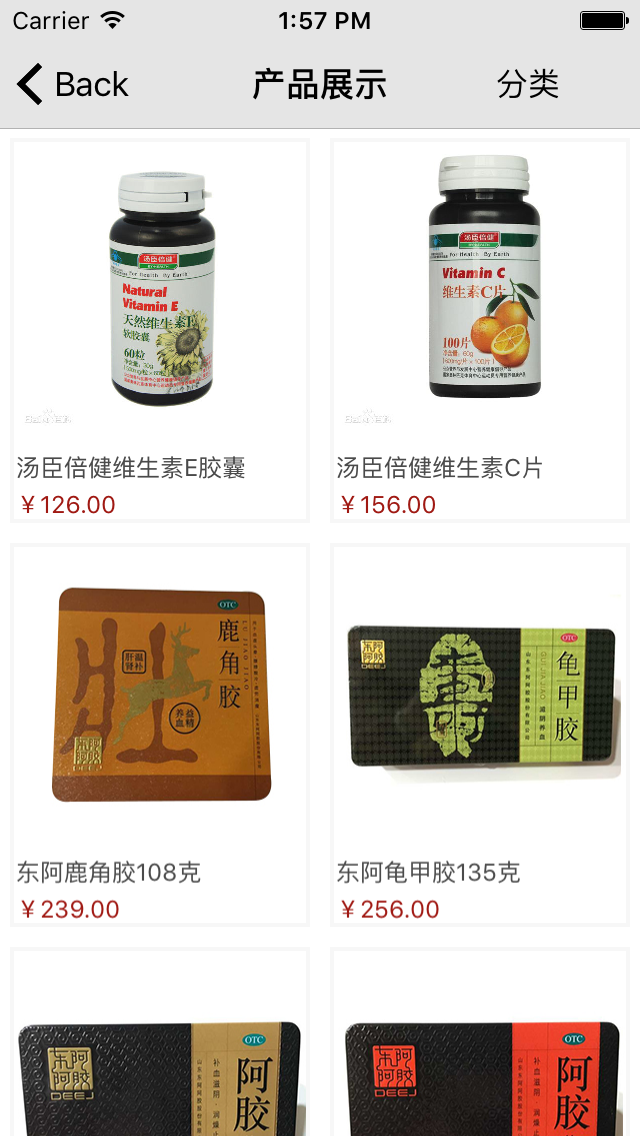Go back using the Back button

tap(73, 85)
